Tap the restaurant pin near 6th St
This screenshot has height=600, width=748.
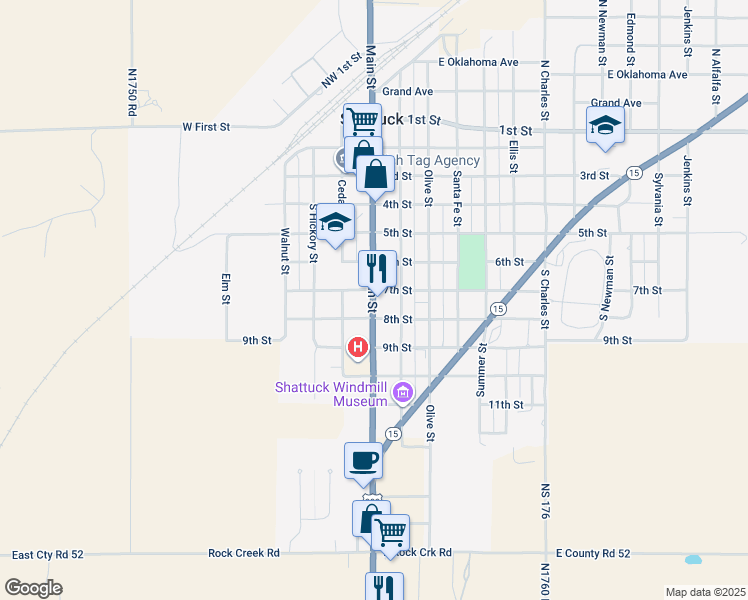377,269
